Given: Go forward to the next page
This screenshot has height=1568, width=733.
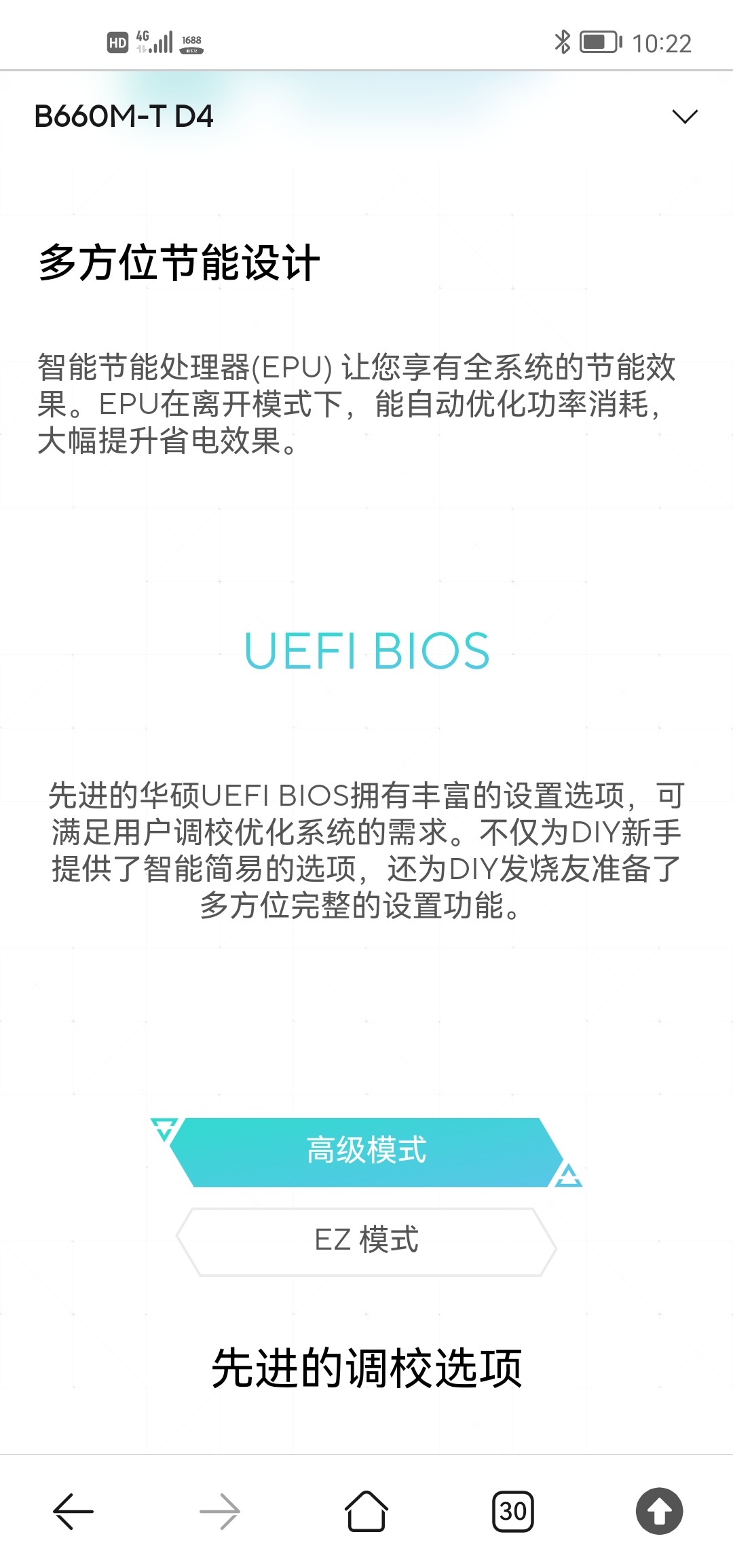Looking at the screenshot, I should [x=220, y=1511].
